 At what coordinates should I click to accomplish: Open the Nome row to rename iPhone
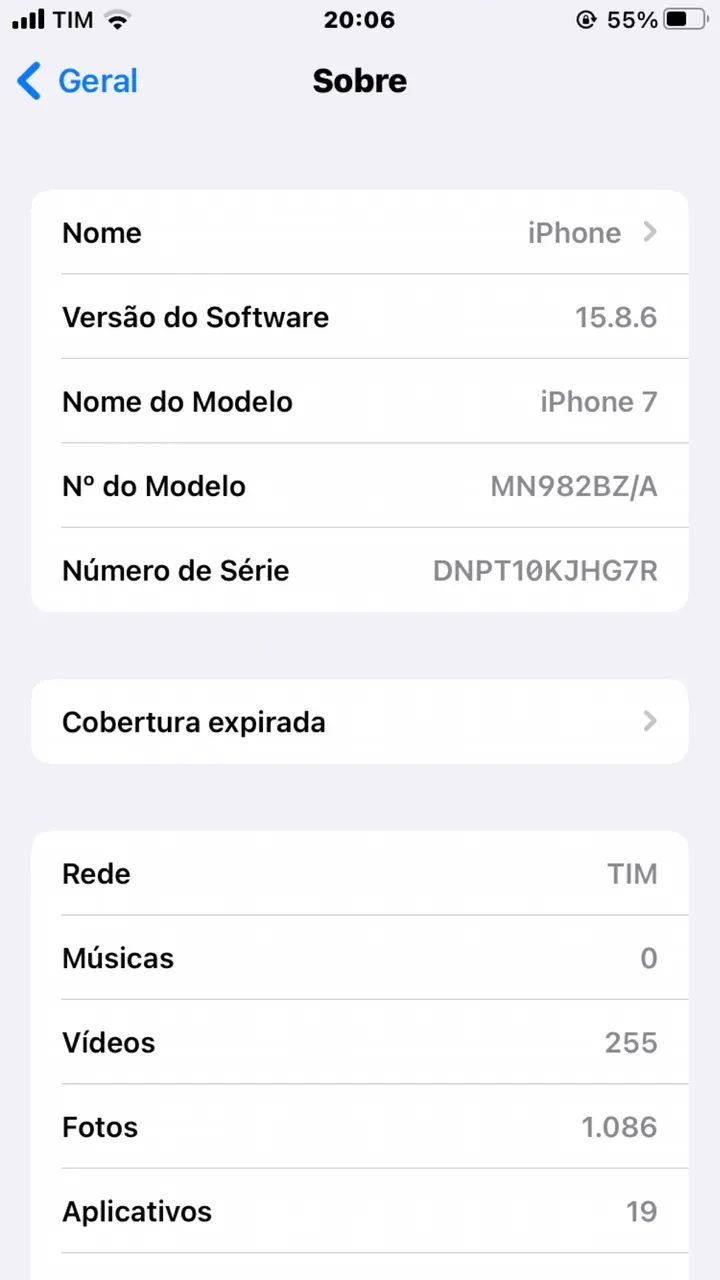pos(360,233)
